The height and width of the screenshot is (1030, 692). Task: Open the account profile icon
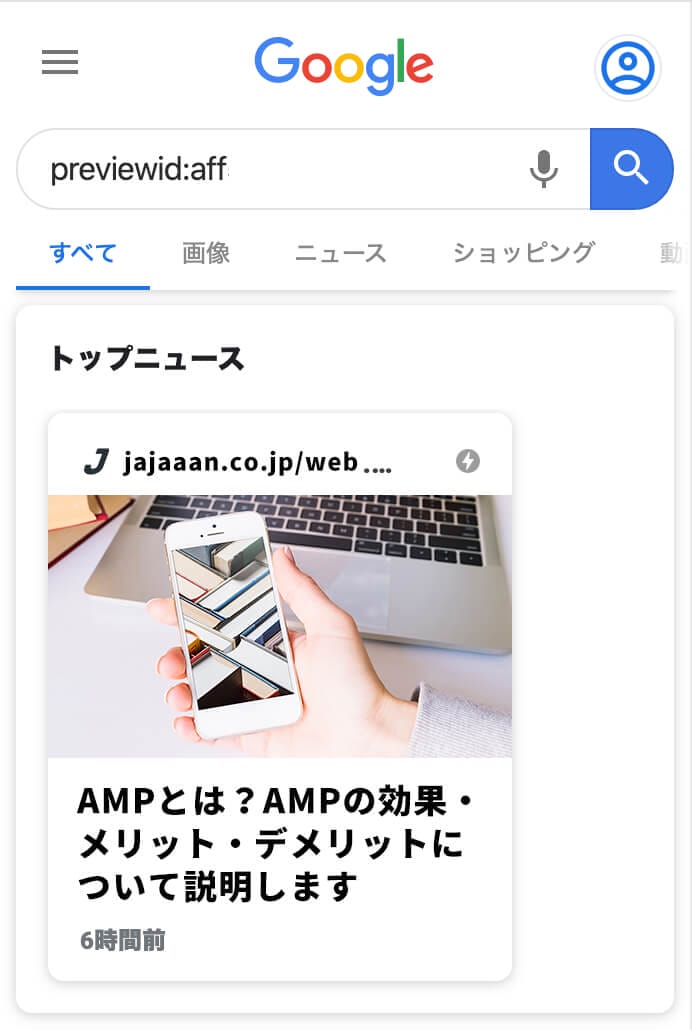(x=627, y=67)
